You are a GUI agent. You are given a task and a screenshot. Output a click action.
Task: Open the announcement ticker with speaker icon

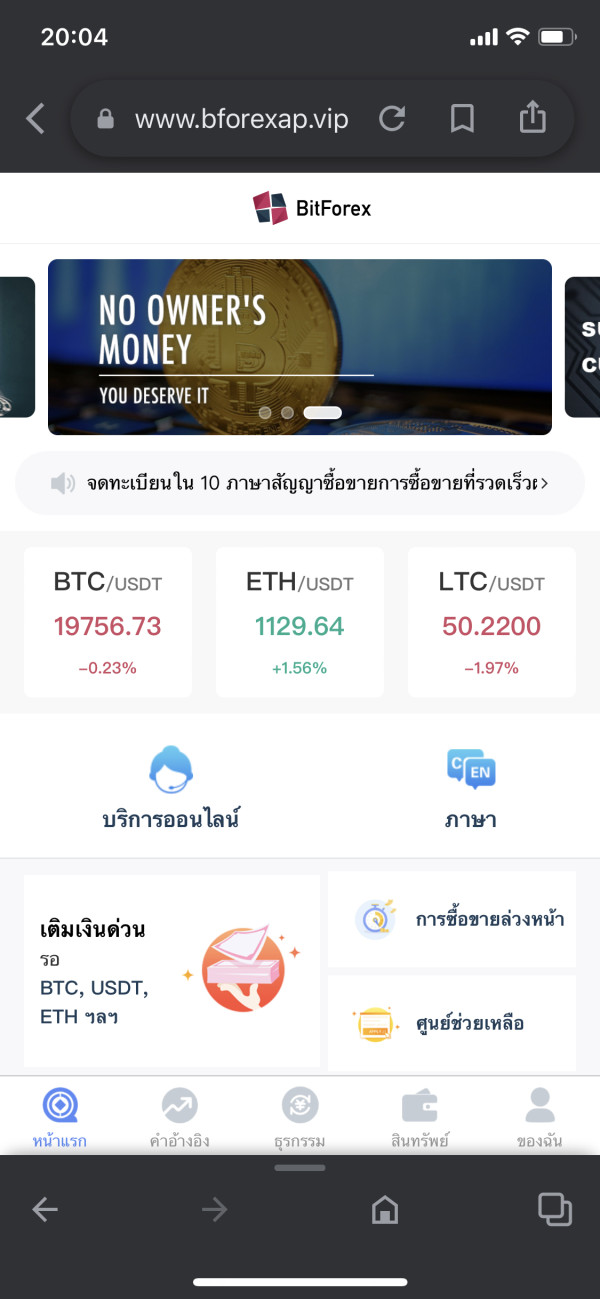coord(300,483)
